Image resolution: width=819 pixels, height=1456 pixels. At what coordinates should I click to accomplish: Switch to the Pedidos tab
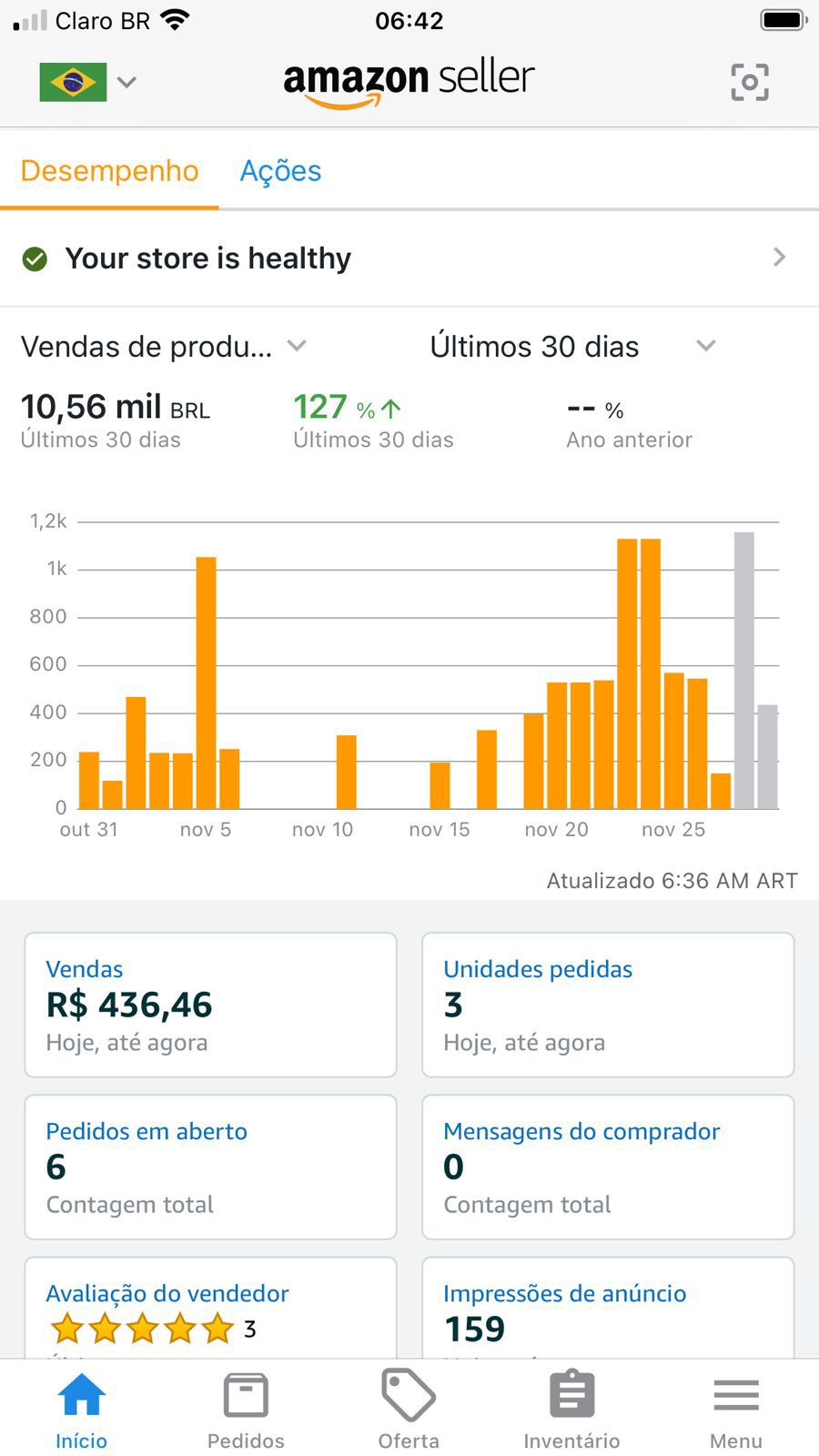246,1409
